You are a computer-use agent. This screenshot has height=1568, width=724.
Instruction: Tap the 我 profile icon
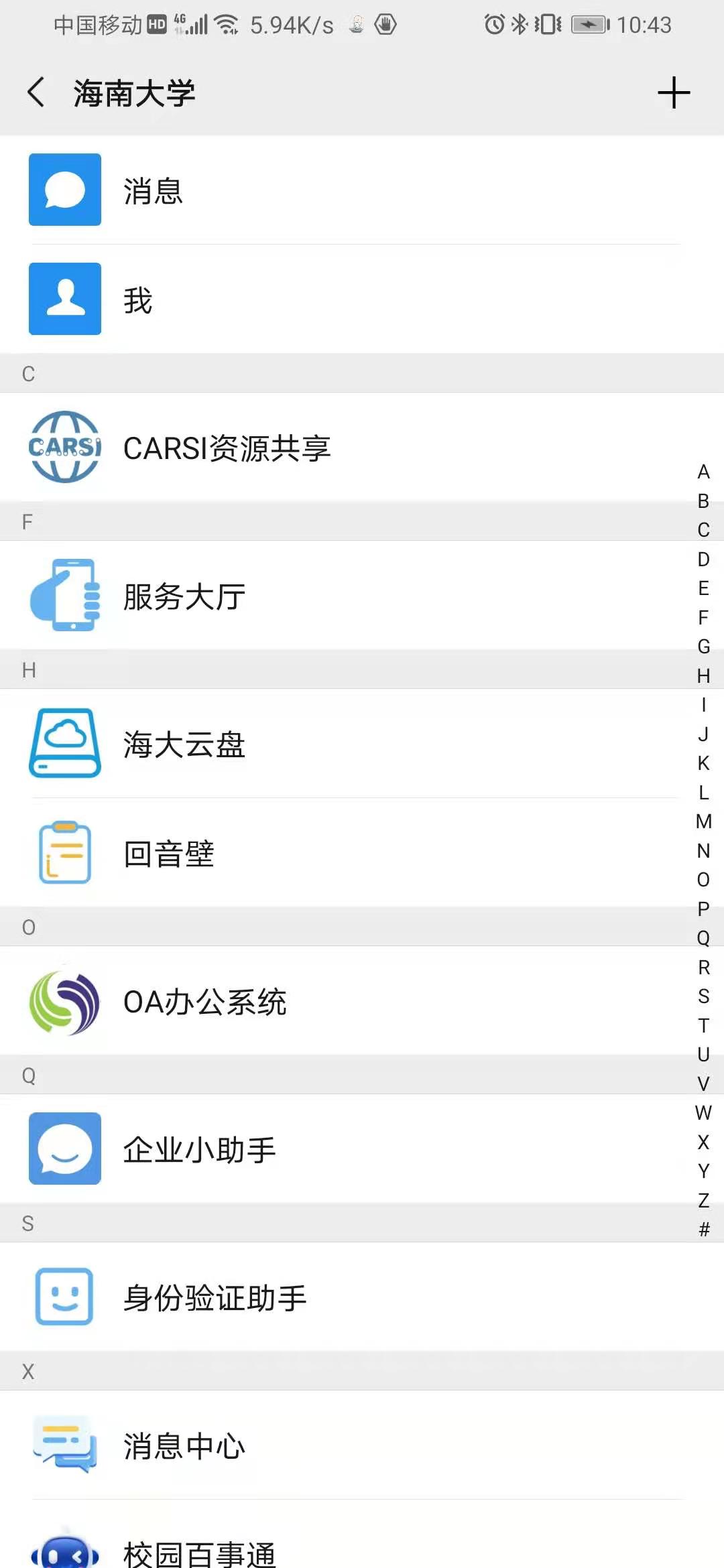[64, 300]
